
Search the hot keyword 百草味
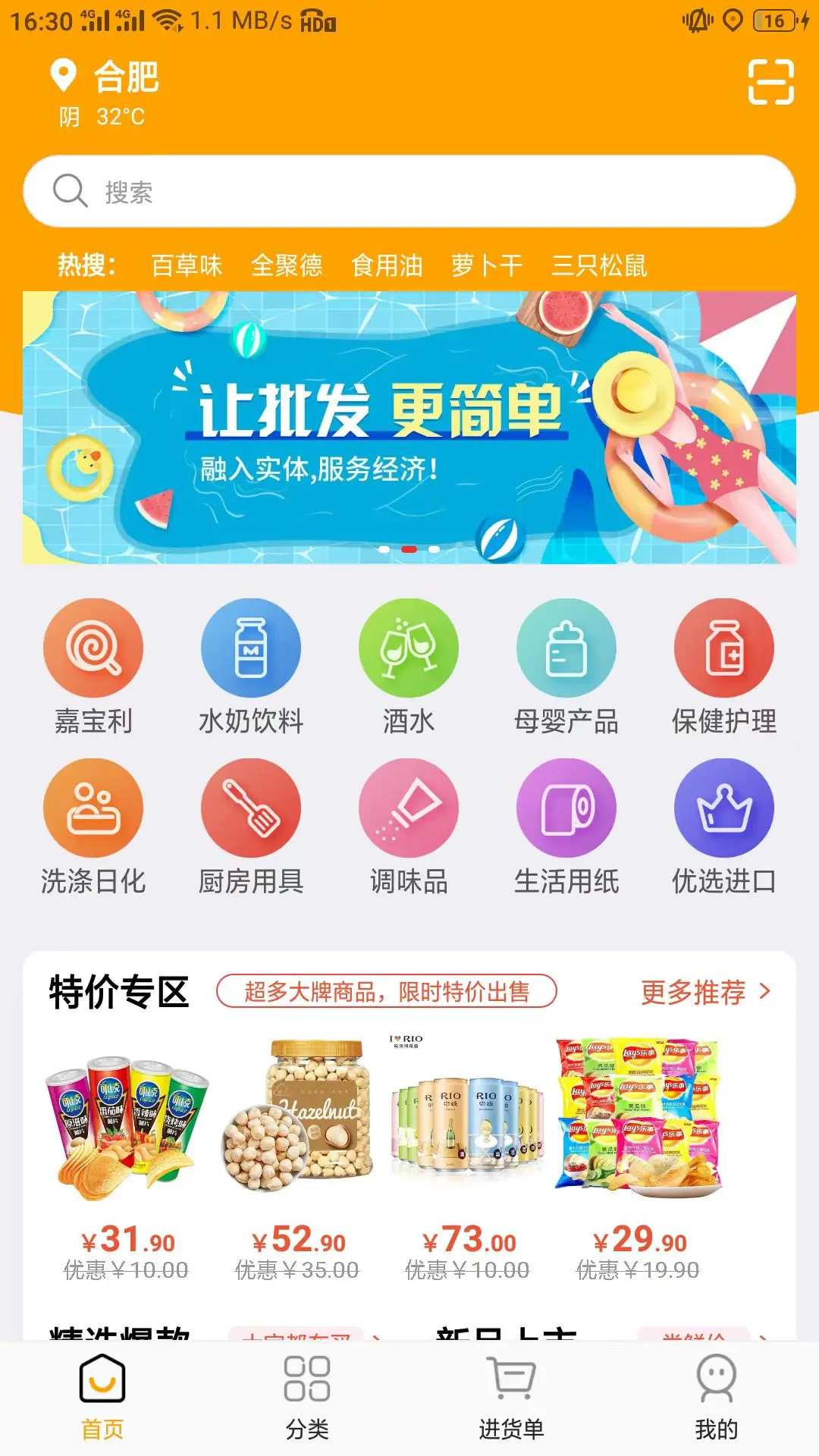click(187, 265)
